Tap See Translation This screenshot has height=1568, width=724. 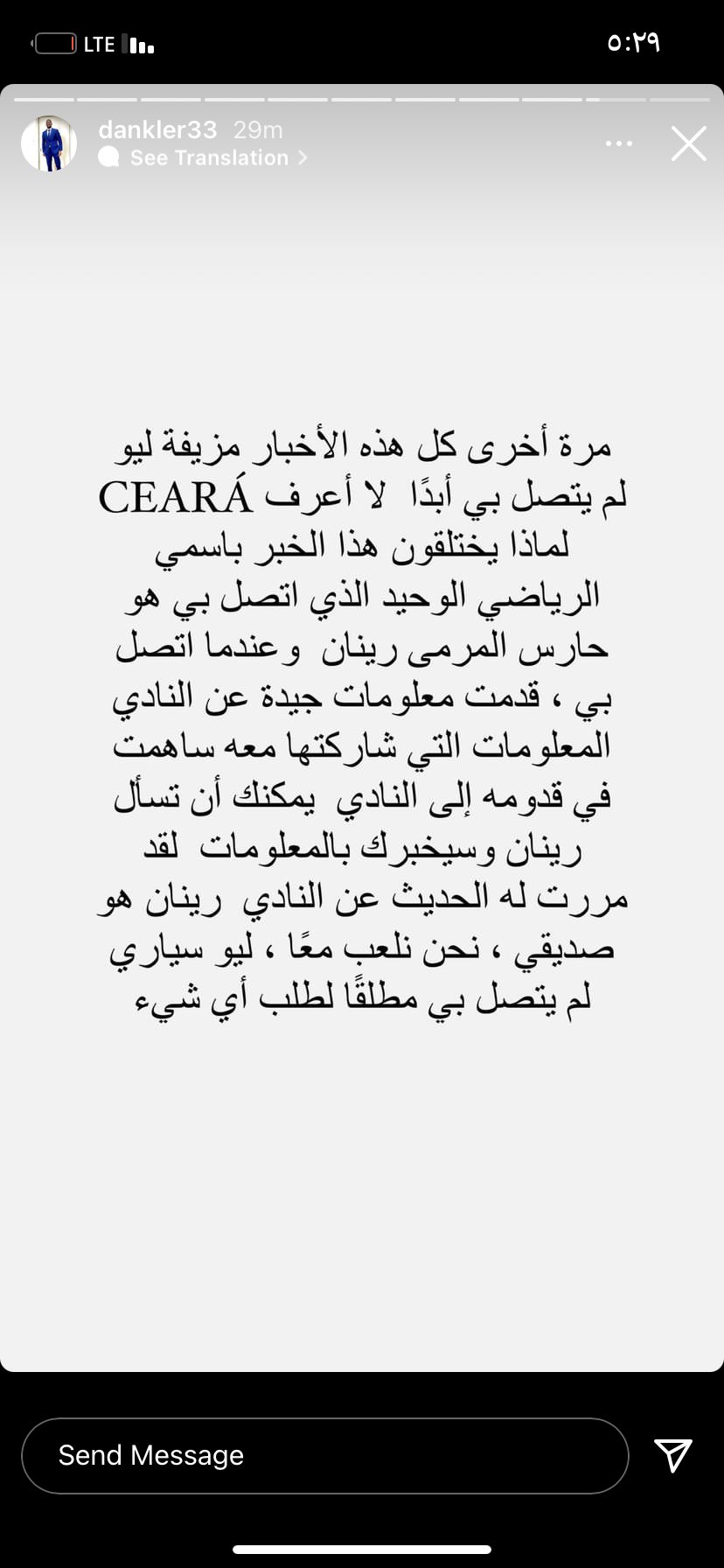click(x=210, y=157)
